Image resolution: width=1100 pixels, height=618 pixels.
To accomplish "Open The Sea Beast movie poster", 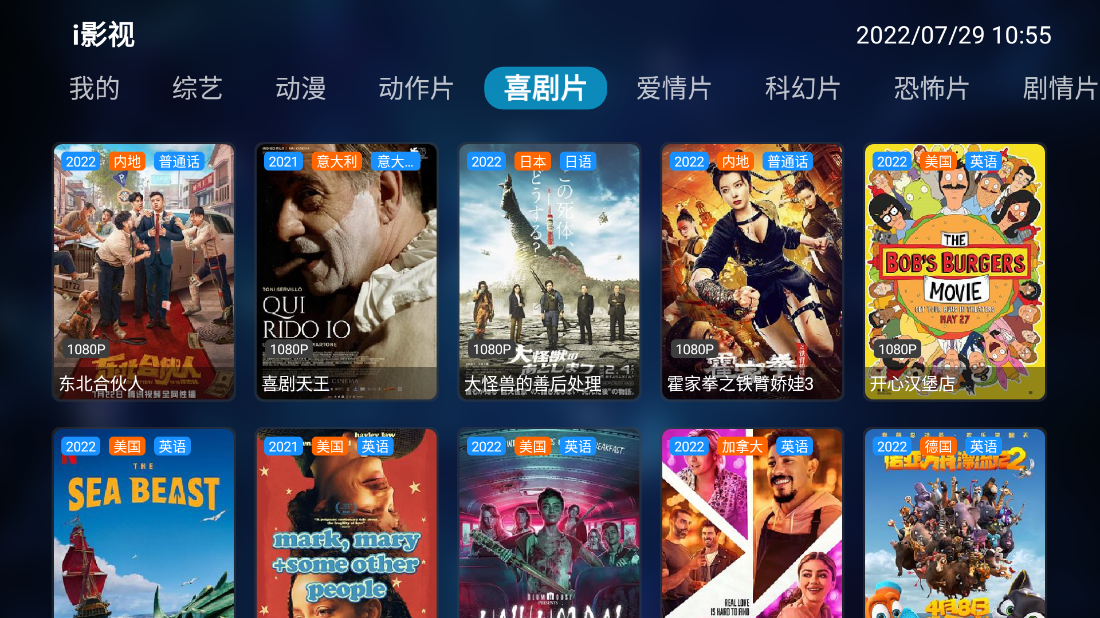I will point(144,525).
